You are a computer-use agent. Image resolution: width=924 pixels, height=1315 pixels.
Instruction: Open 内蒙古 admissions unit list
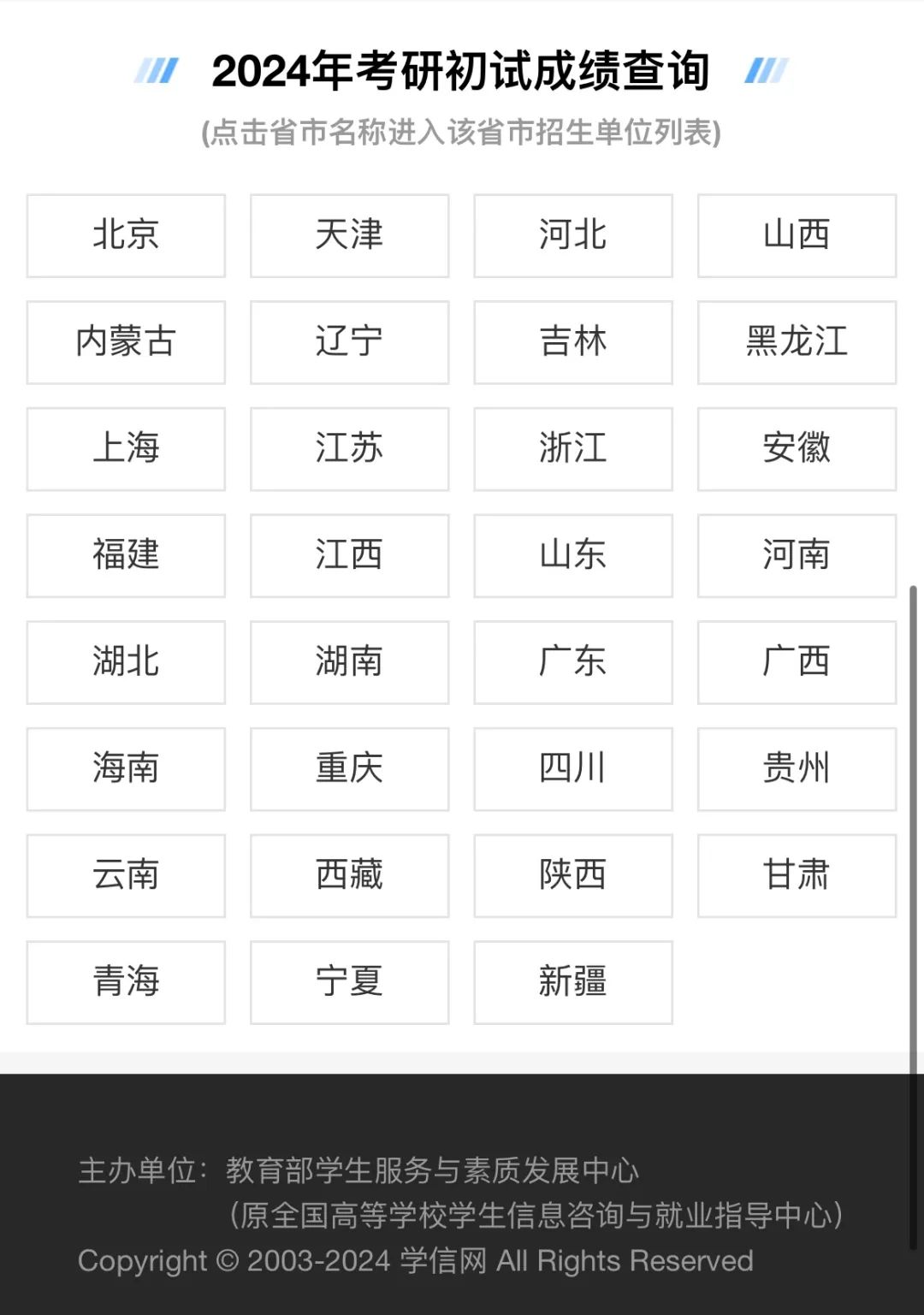pos(126,342)
